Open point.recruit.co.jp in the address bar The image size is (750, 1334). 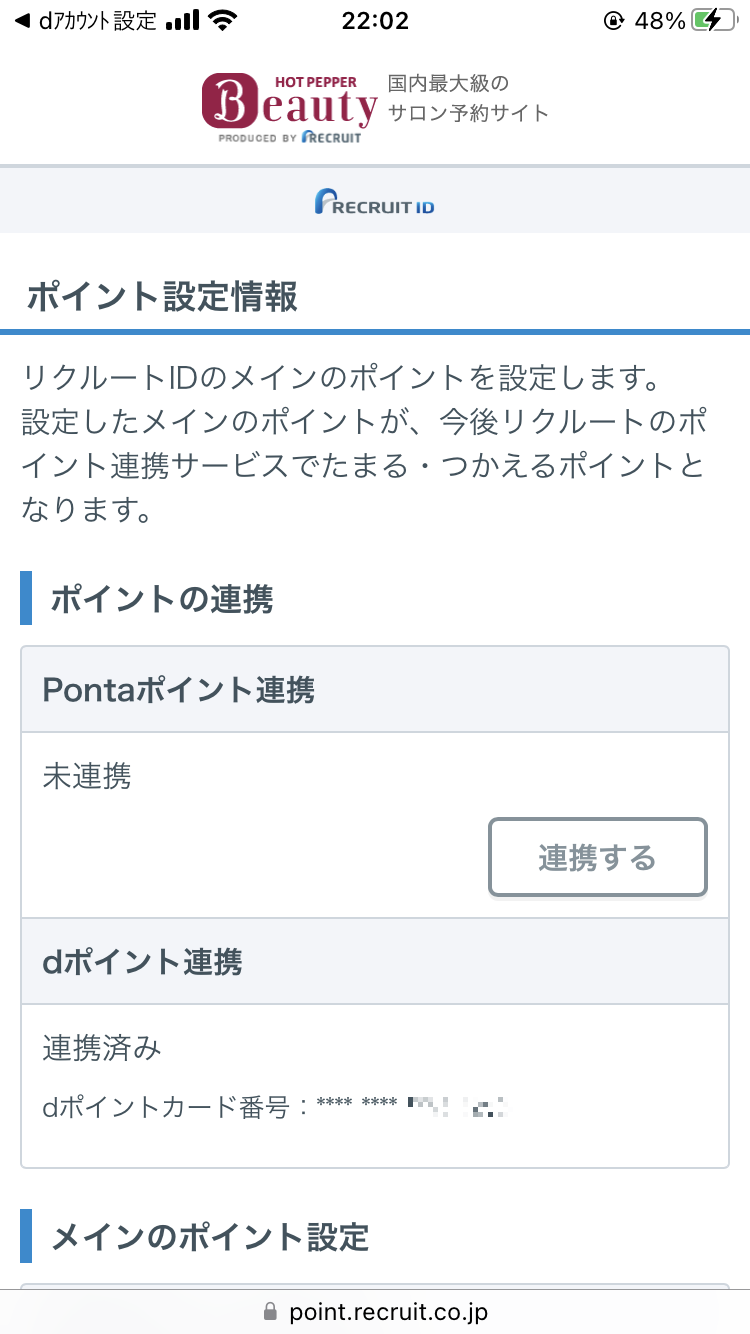tap(389, 1311)
